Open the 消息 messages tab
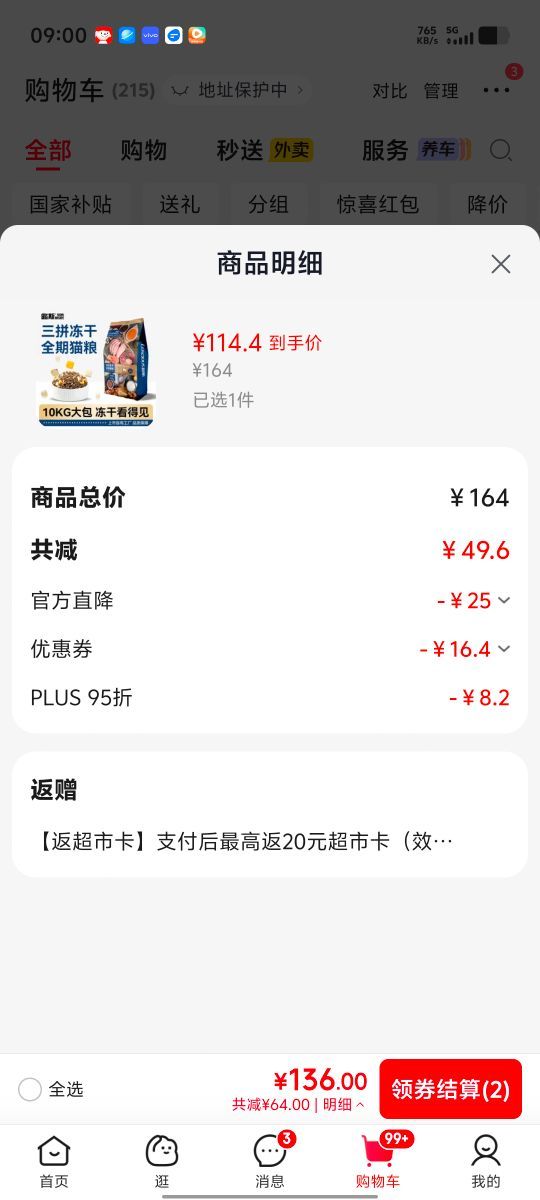540x1200 pixels. [270, 1162]
